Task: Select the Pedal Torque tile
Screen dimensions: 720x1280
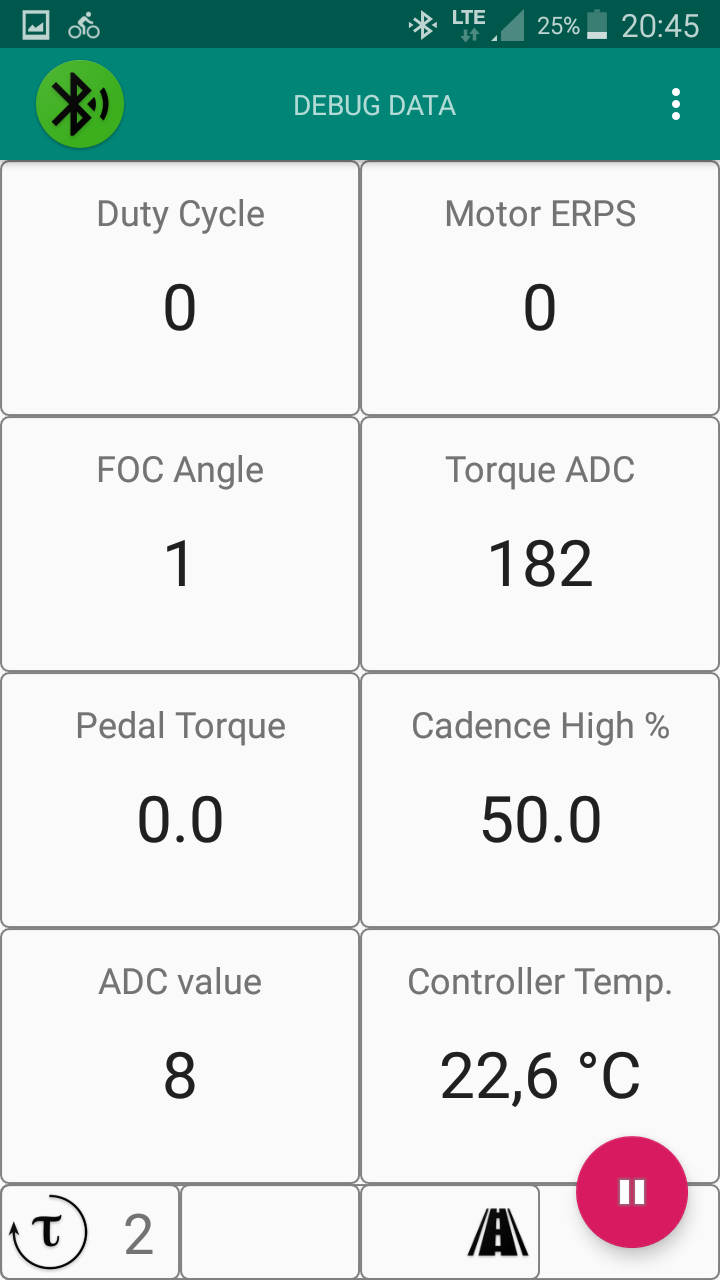Action: (180, 800)
